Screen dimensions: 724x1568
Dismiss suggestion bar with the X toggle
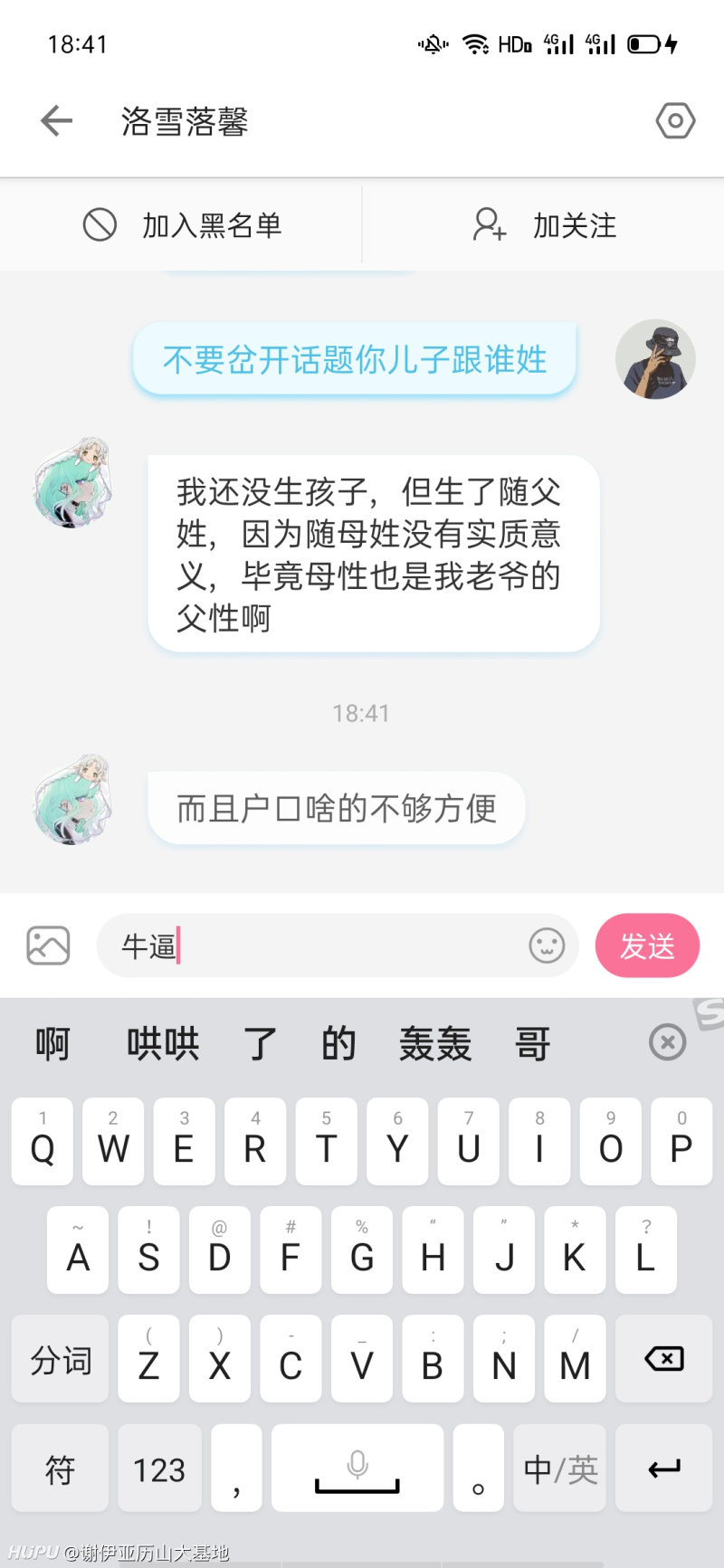(667, 1042)
